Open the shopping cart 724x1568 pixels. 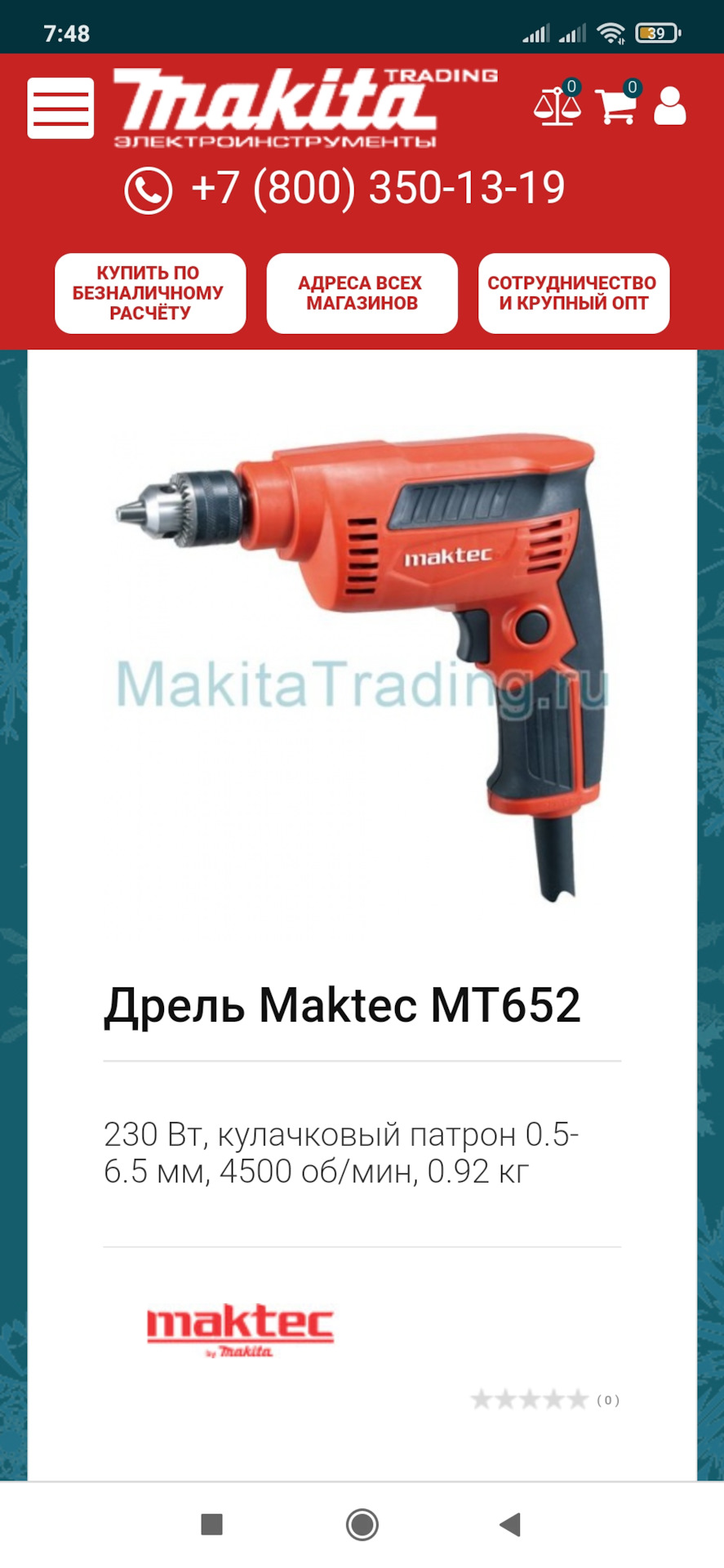pyautogui.click(x=616, y=105)
